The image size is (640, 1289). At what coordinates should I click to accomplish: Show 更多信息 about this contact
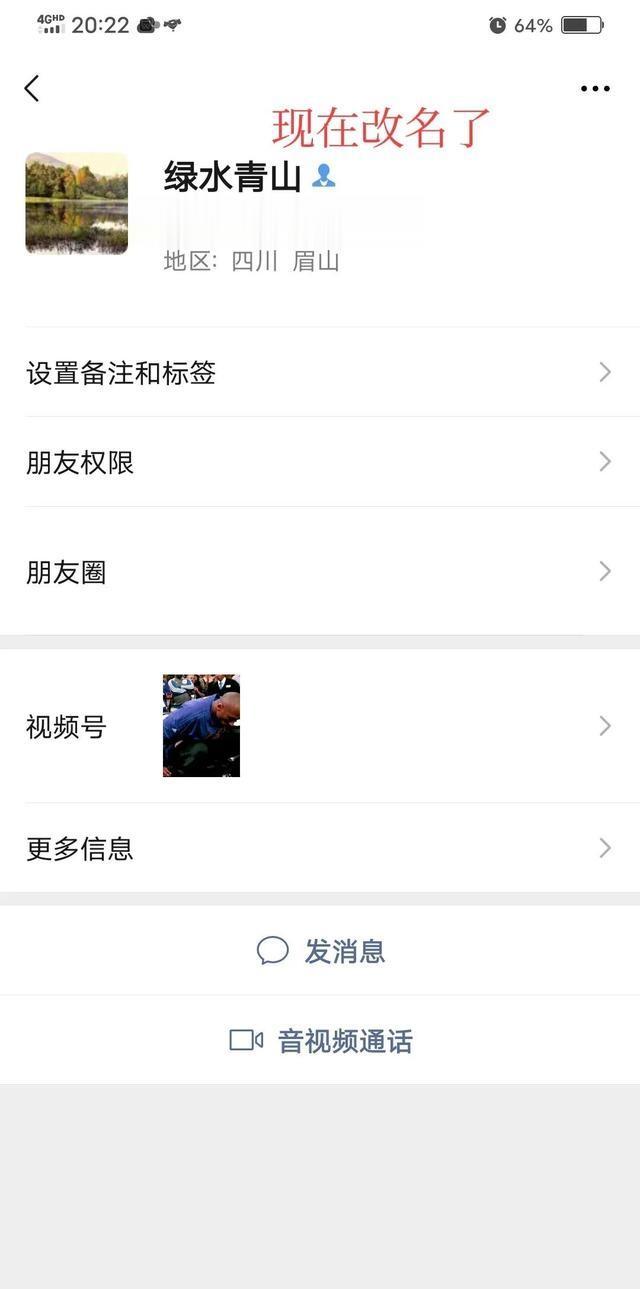(x=320, y=848)
